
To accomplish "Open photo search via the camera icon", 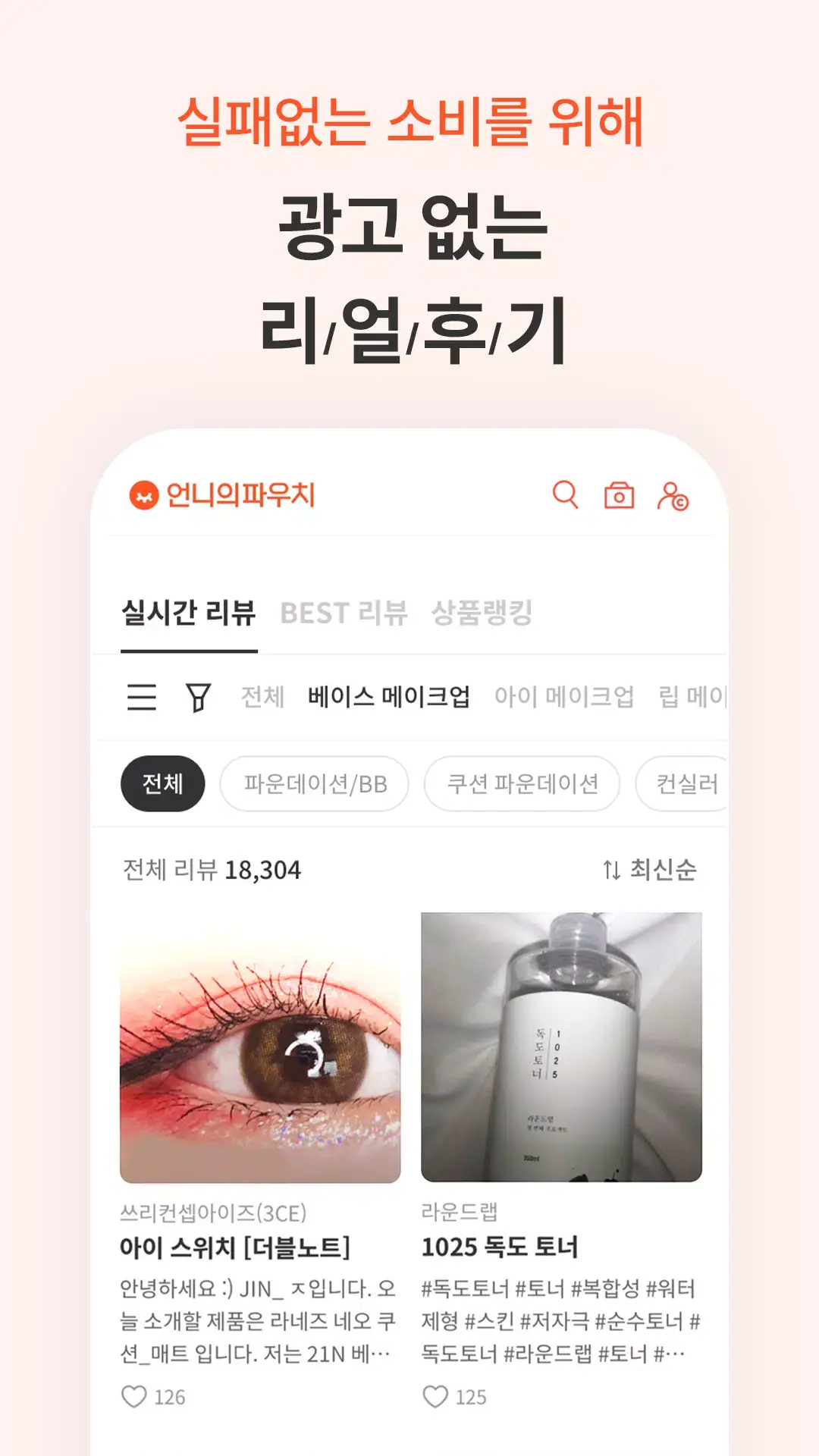I will 620,494.
